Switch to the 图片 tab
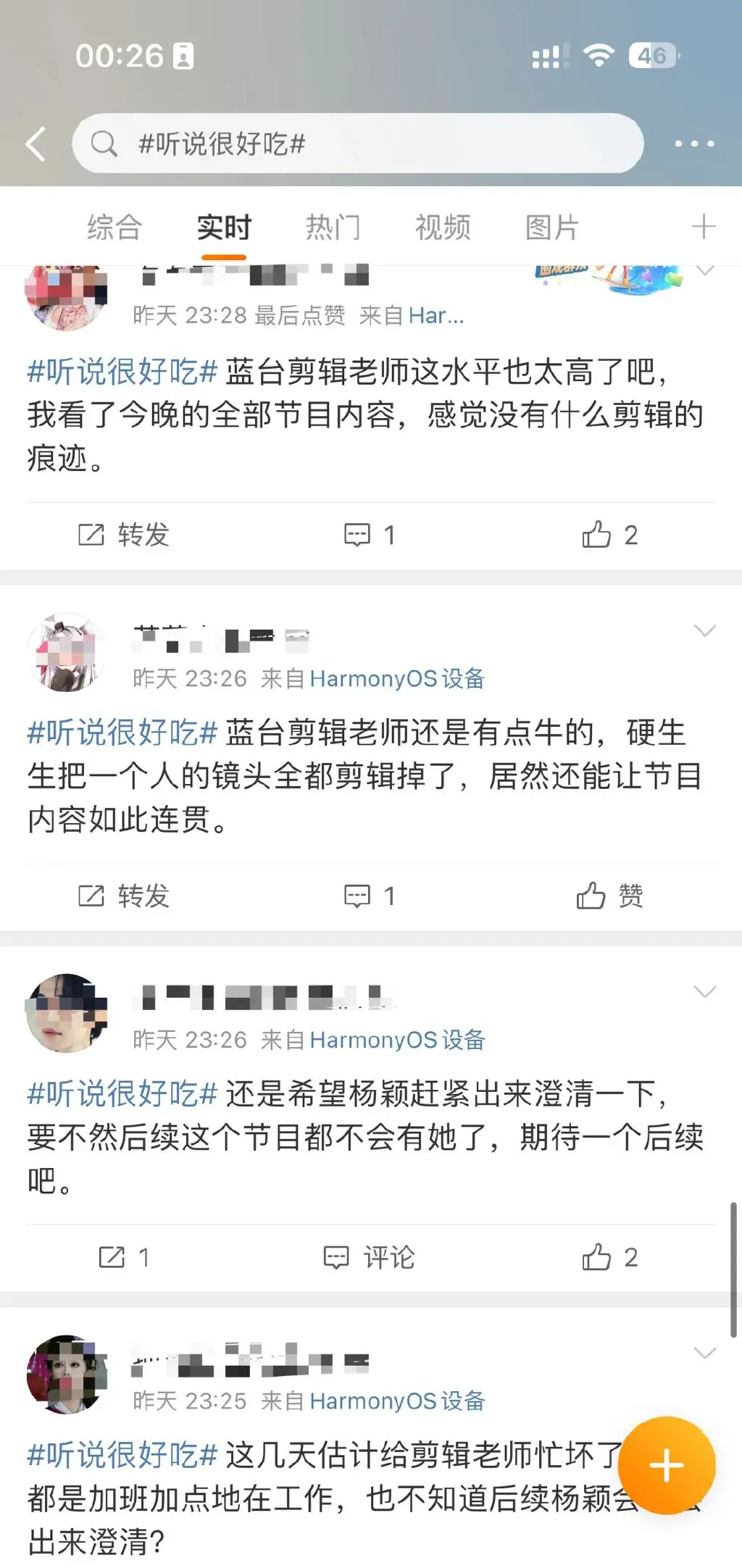The image size is (742, 1568). pyautogui.click(x=552, y=227)
